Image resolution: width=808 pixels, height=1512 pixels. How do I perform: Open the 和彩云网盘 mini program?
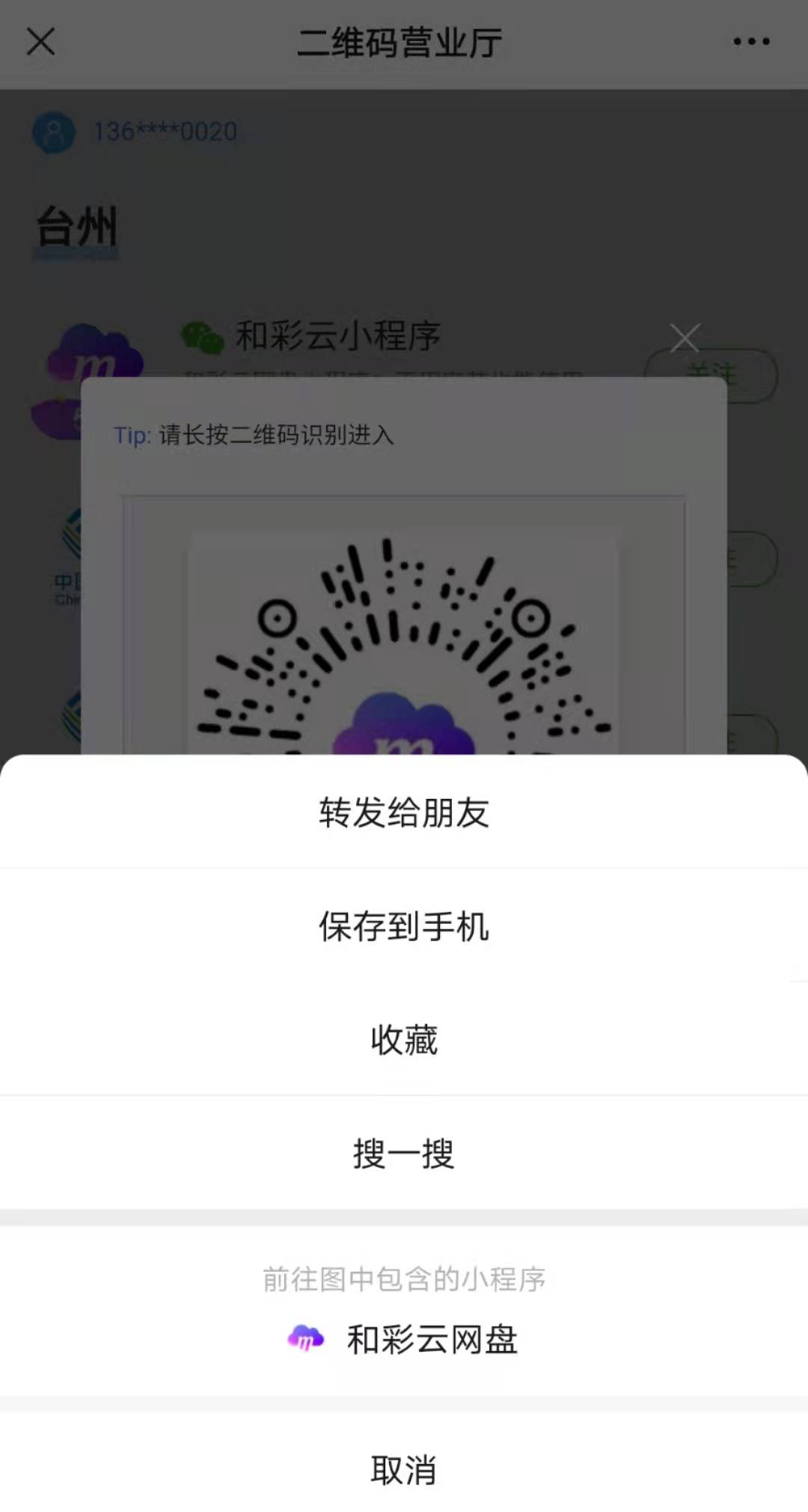pos(404,1339)
